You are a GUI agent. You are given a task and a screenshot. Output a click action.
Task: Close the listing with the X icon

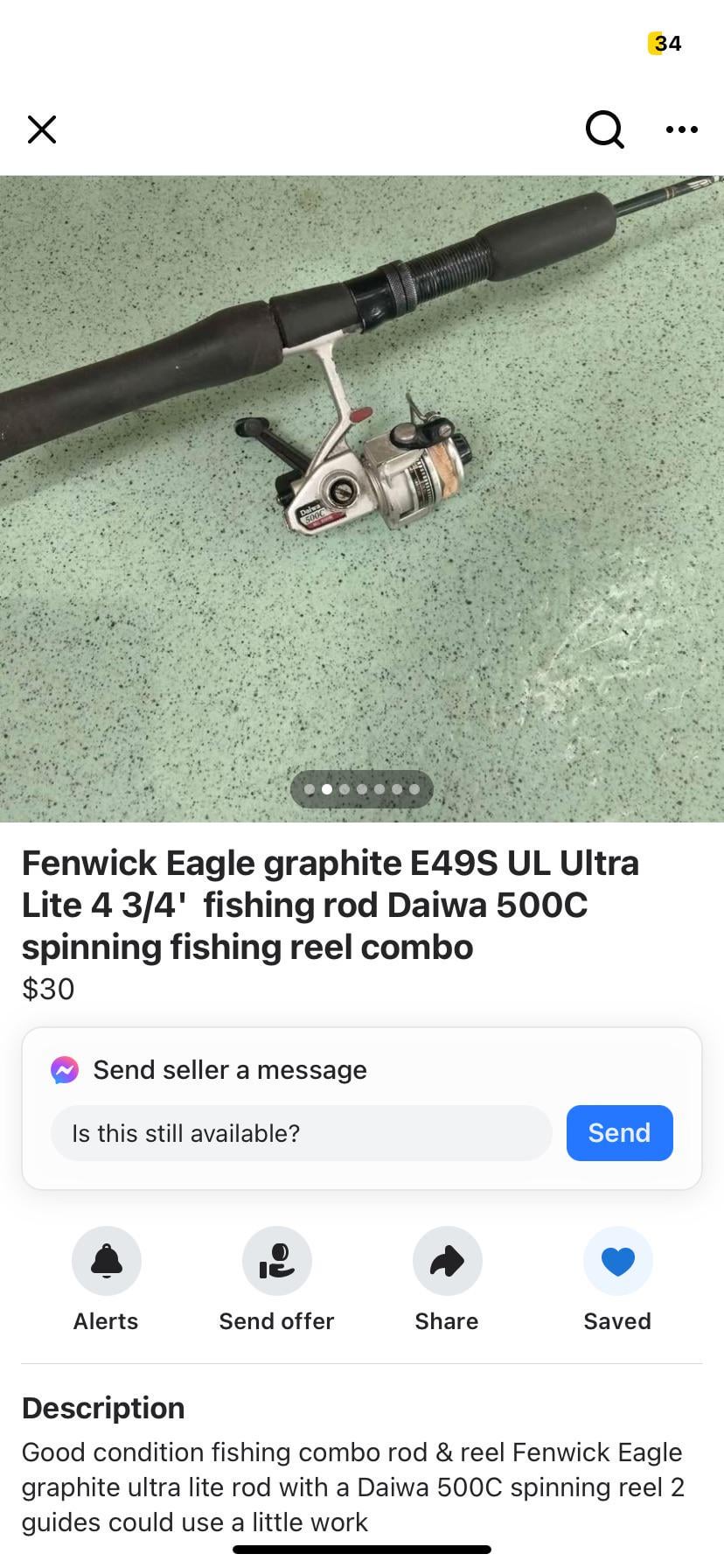[x=42, y=129]
